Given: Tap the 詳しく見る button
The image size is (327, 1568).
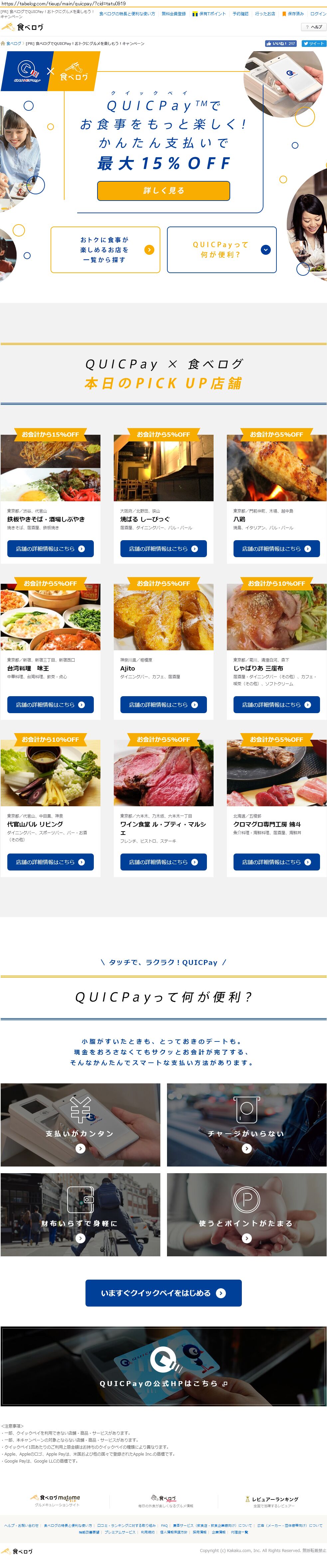Looking at the screenshot, I should [x=163, y=191].
